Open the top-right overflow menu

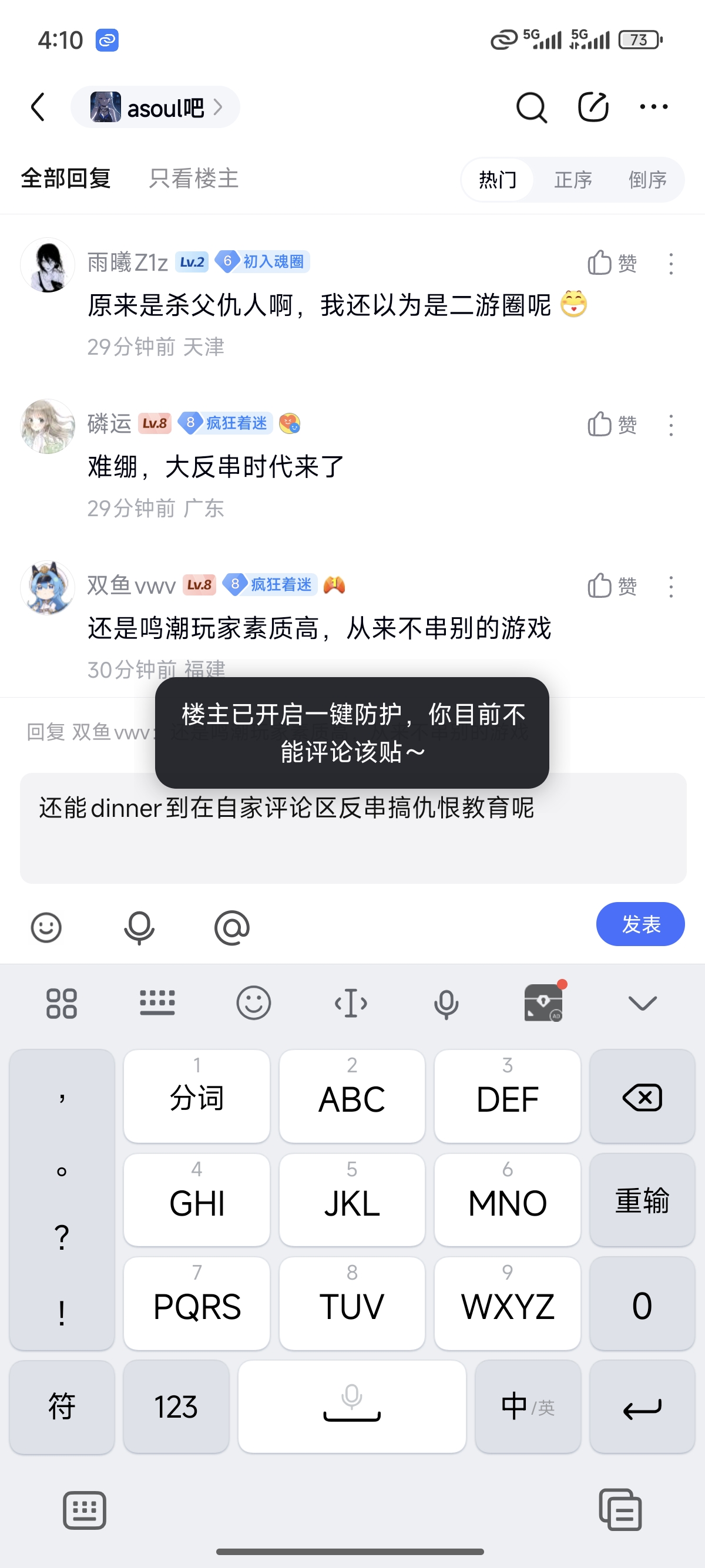[653, 107]
